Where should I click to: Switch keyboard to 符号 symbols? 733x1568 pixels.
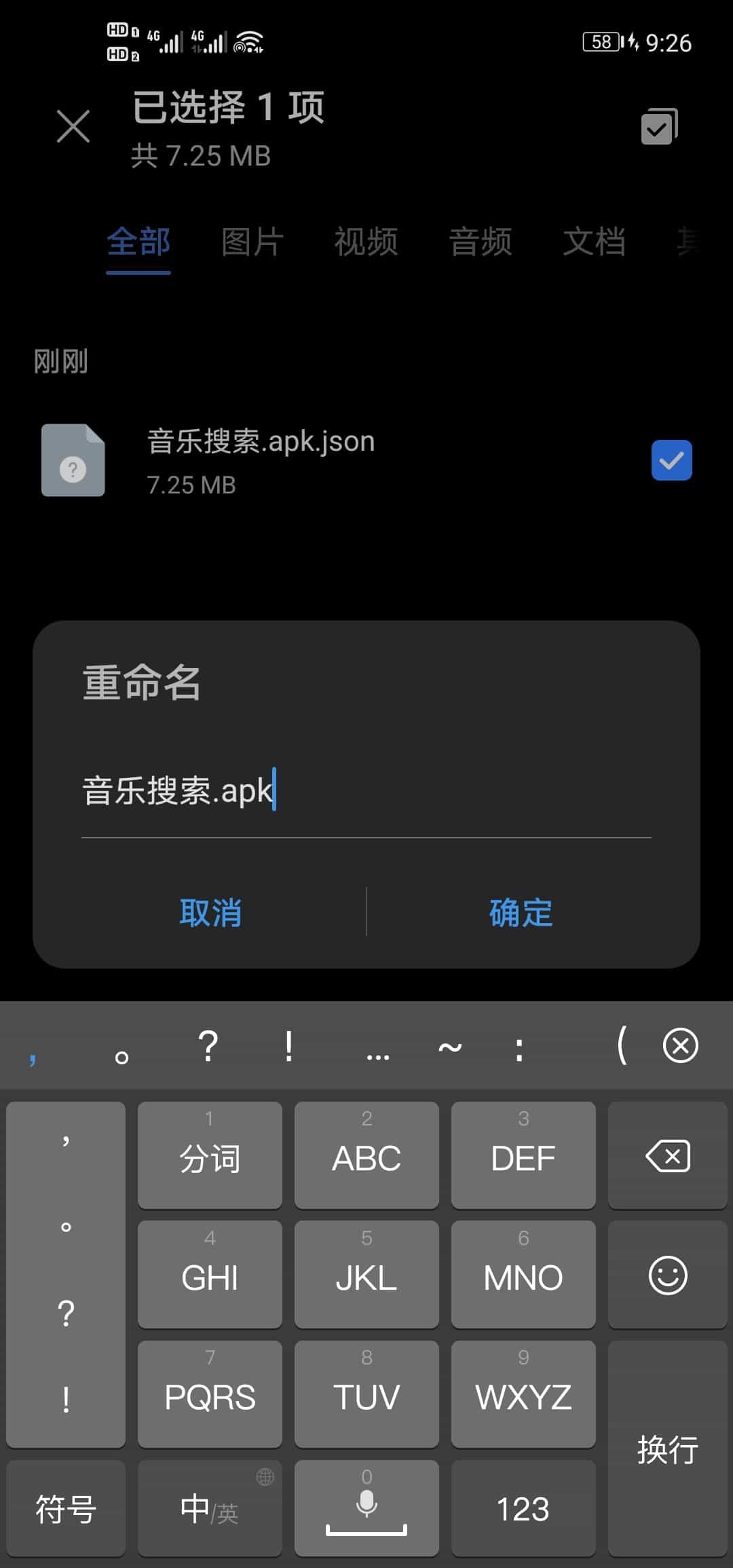click(x=66, y=1508)
